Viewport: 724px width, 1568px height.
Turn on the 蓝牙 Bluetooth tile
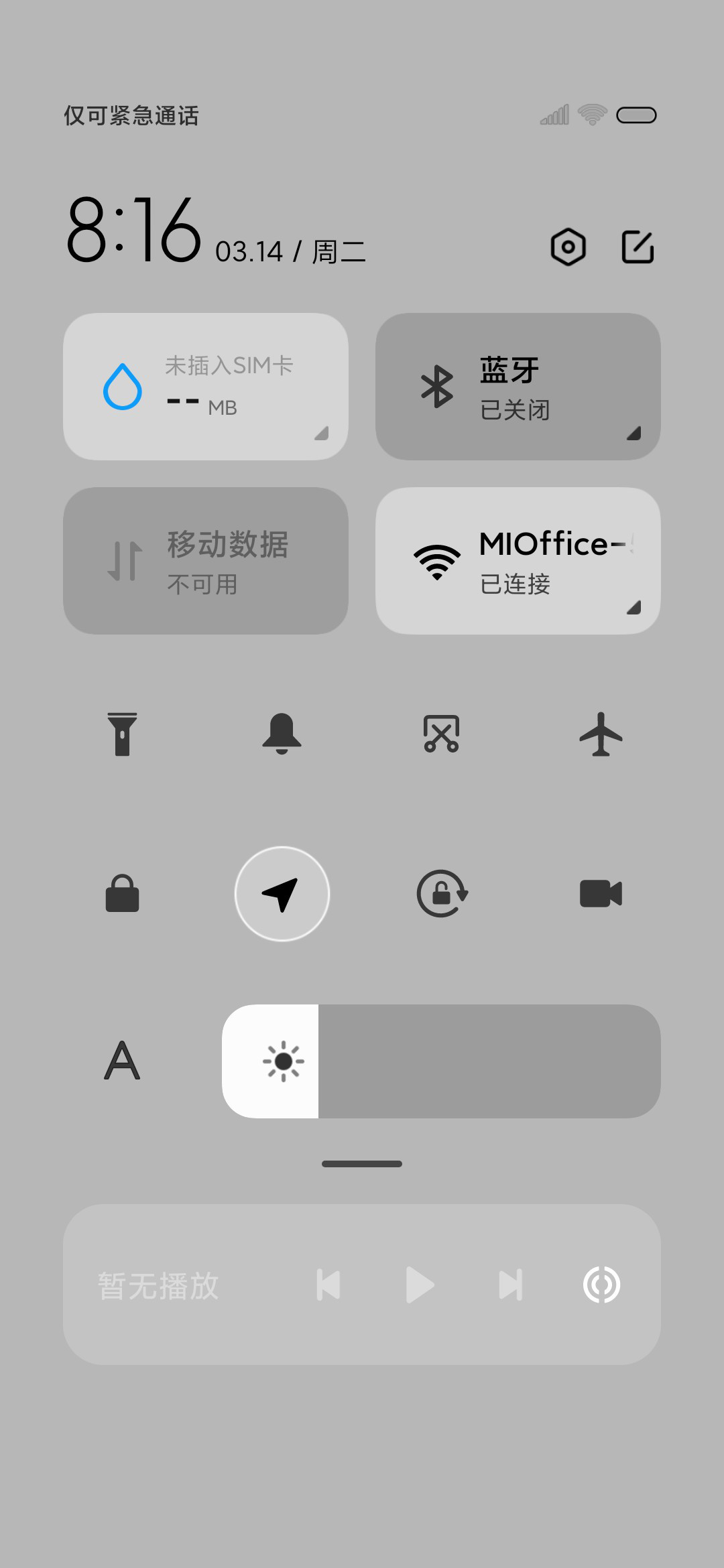click(518, 387)
